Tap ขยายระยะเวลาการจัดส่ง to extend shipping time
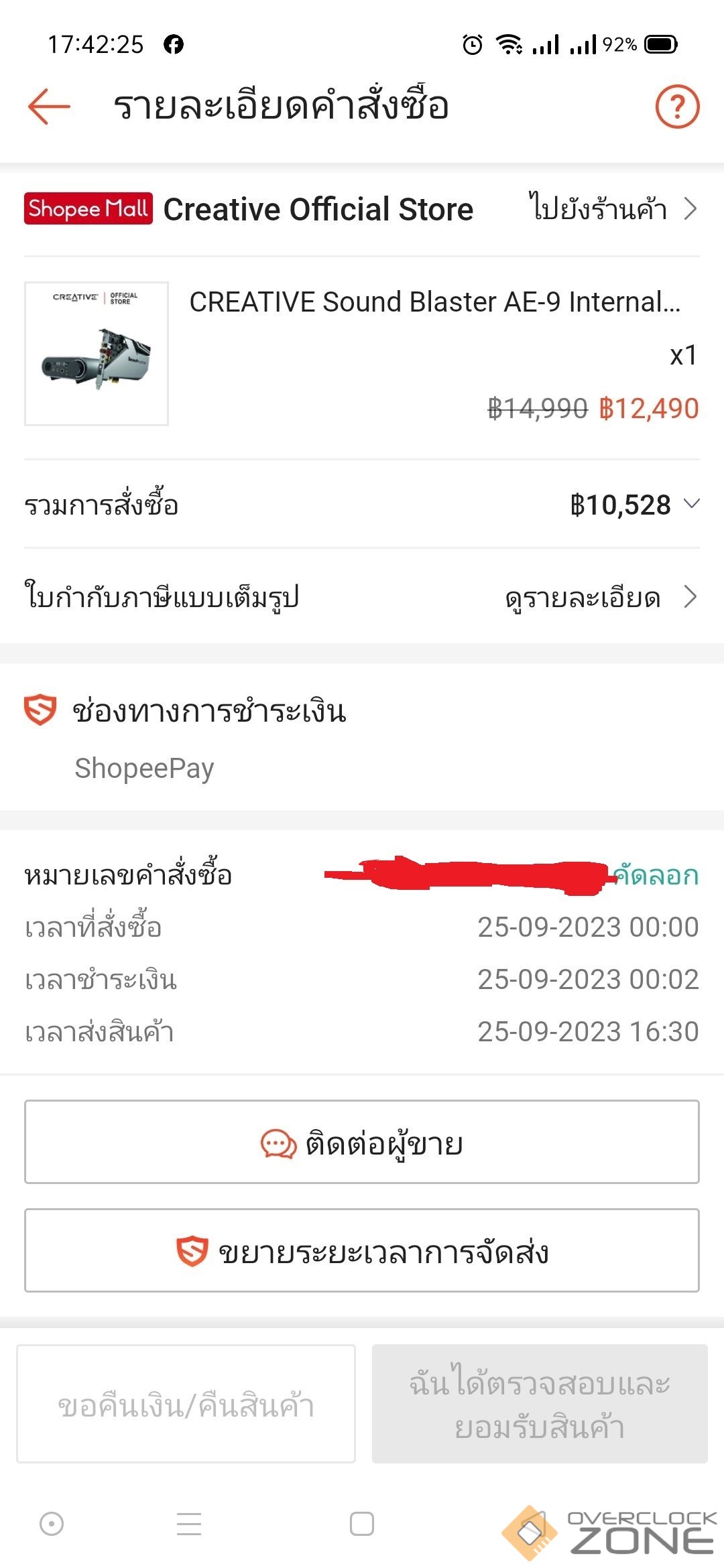The width and height of the screenshot is (724, 1568). [362, 1250]
